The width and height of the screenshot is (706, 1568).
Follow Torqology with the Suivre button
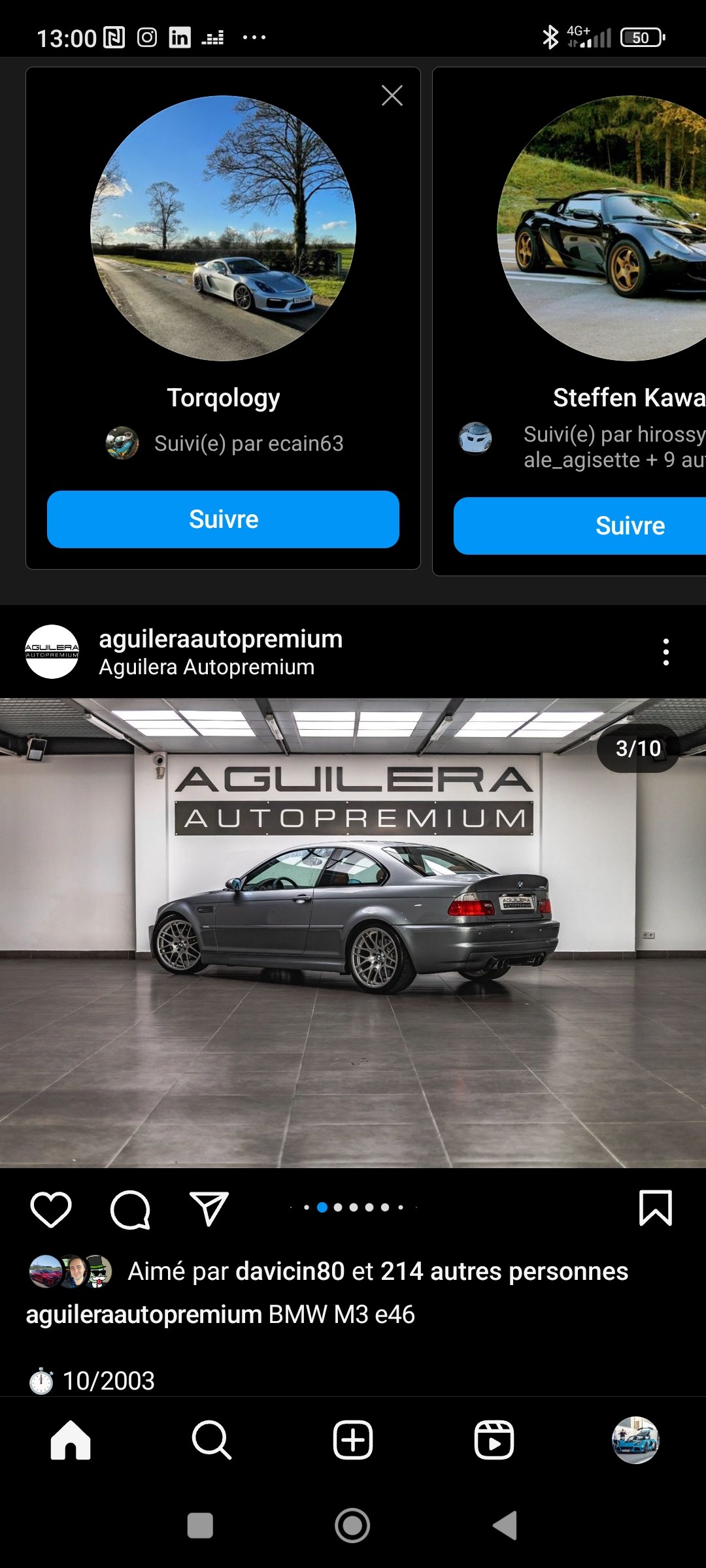(x=223, y=519)
